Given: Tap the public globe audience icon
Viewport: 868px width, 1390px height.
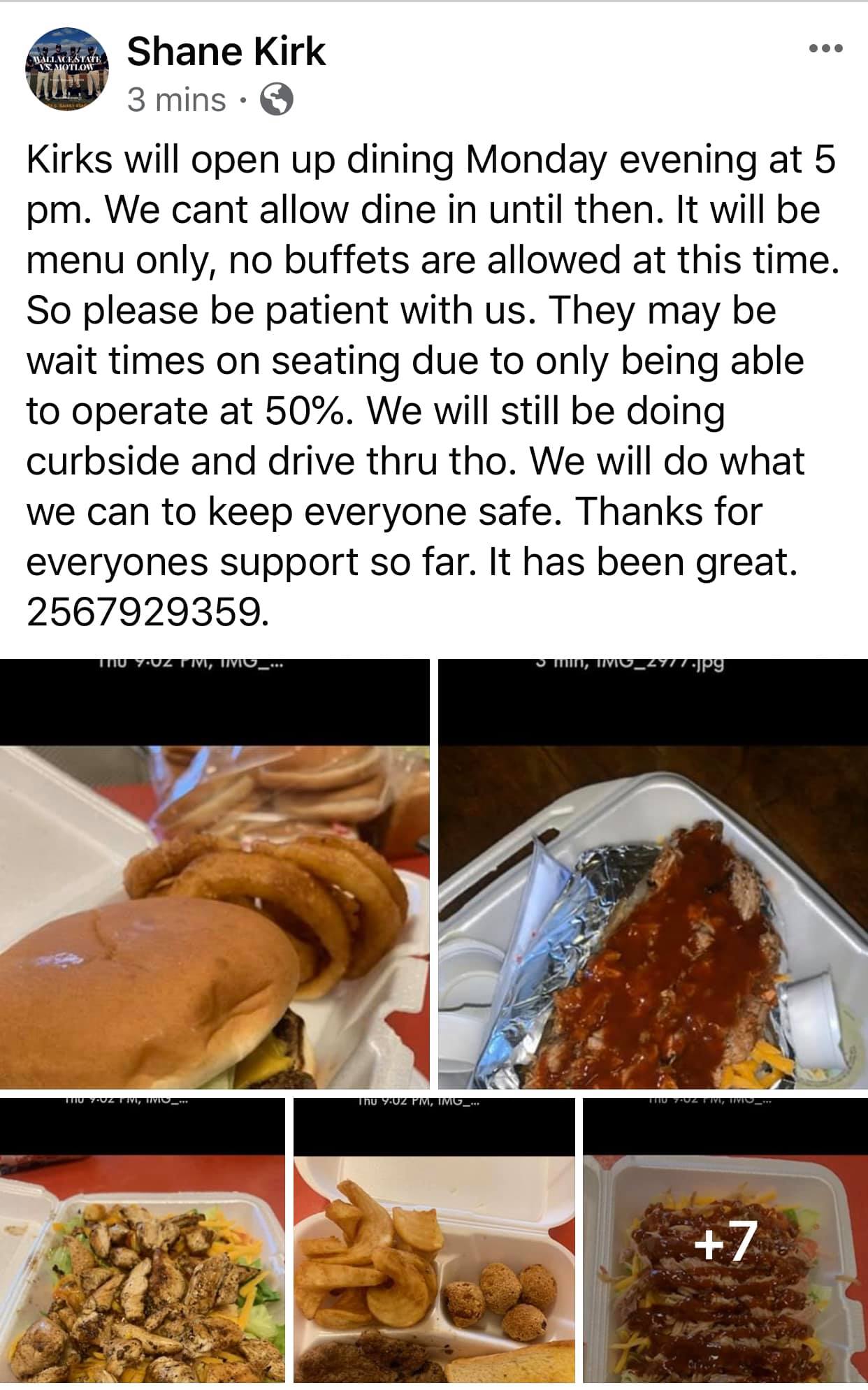Looking at the screenshot, I should tap(277, 100).
